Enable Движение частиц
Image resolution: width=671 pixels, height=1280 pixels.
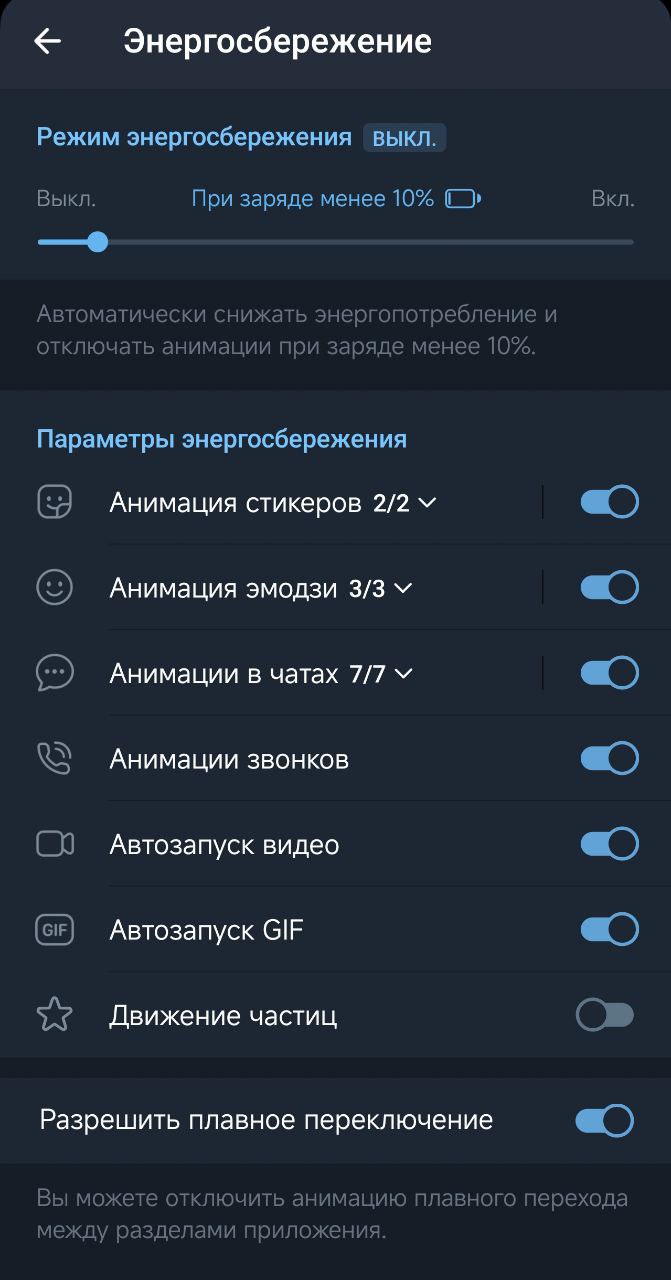[605, 1016]
